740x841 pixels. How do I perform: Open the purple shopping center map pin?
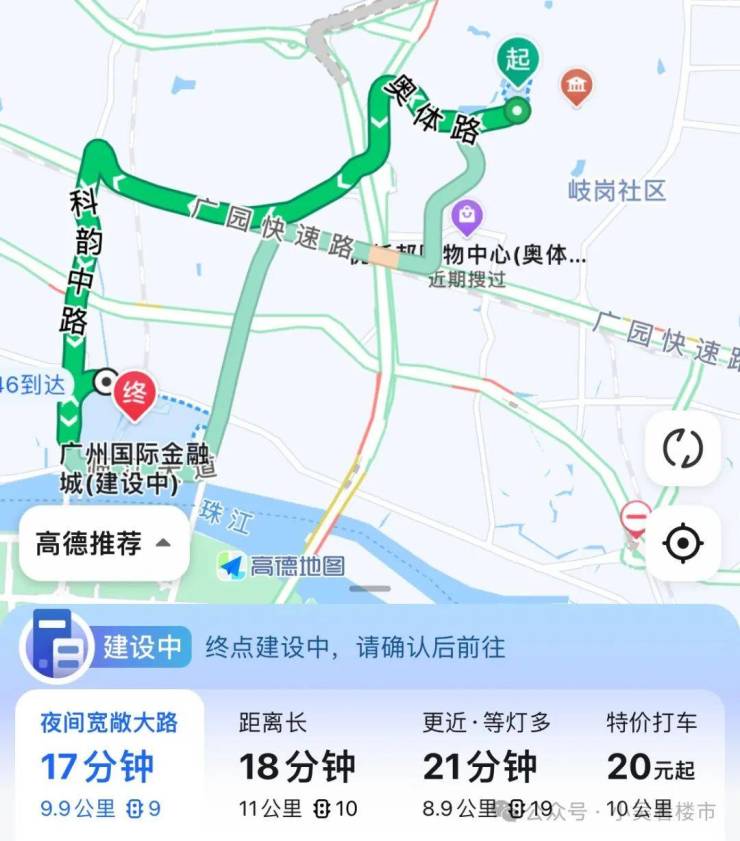tap(467, 214)
